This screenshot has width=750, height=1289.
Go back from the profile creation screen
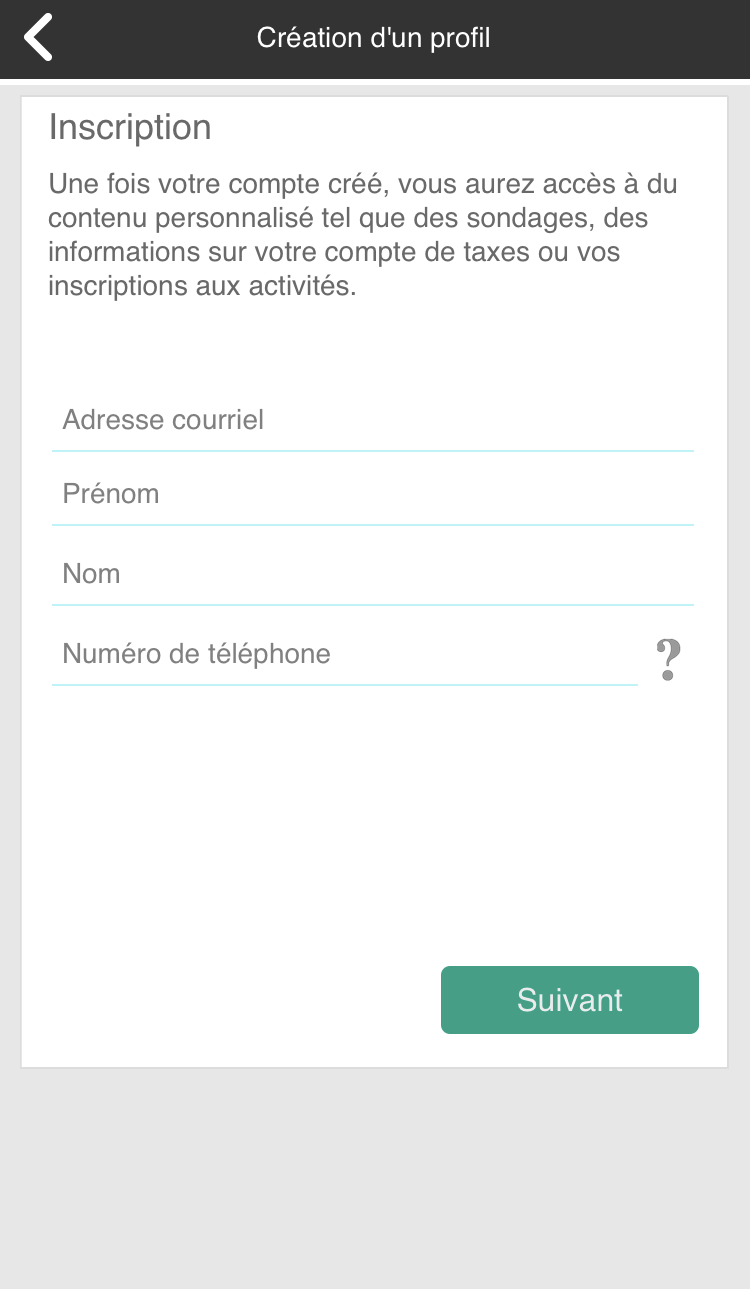tap(38, 38)
